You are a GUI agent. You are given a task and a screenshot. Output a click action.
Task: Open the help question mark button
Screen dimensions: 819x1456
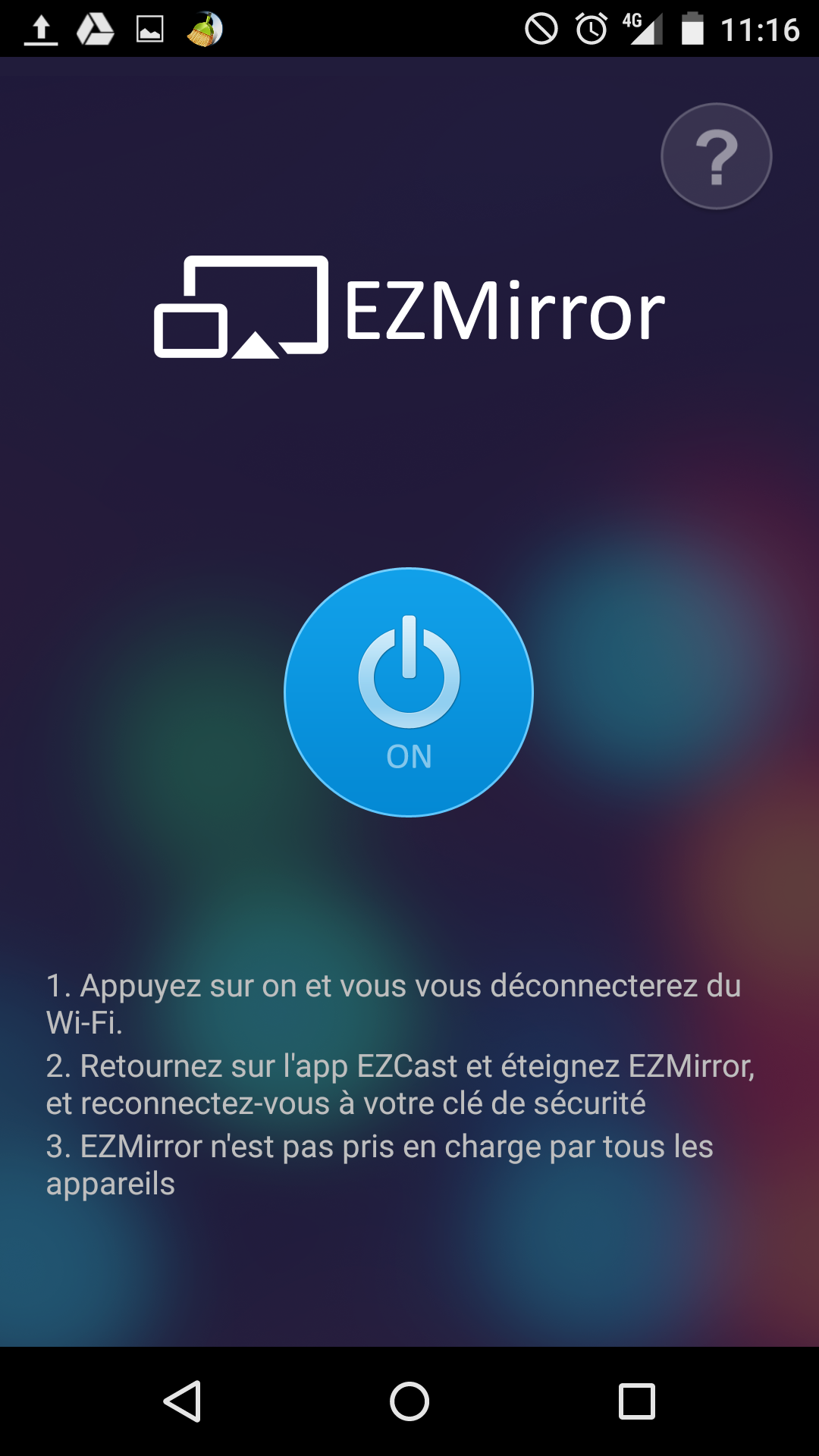(716, 156)
